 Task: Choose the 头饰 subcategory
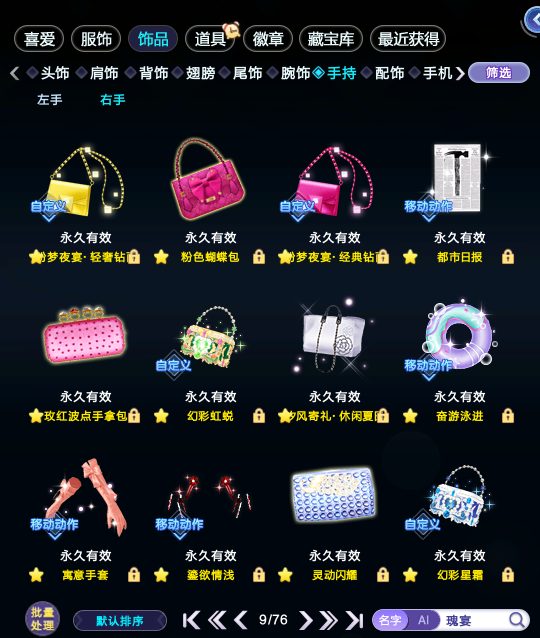tap(55, 73)
